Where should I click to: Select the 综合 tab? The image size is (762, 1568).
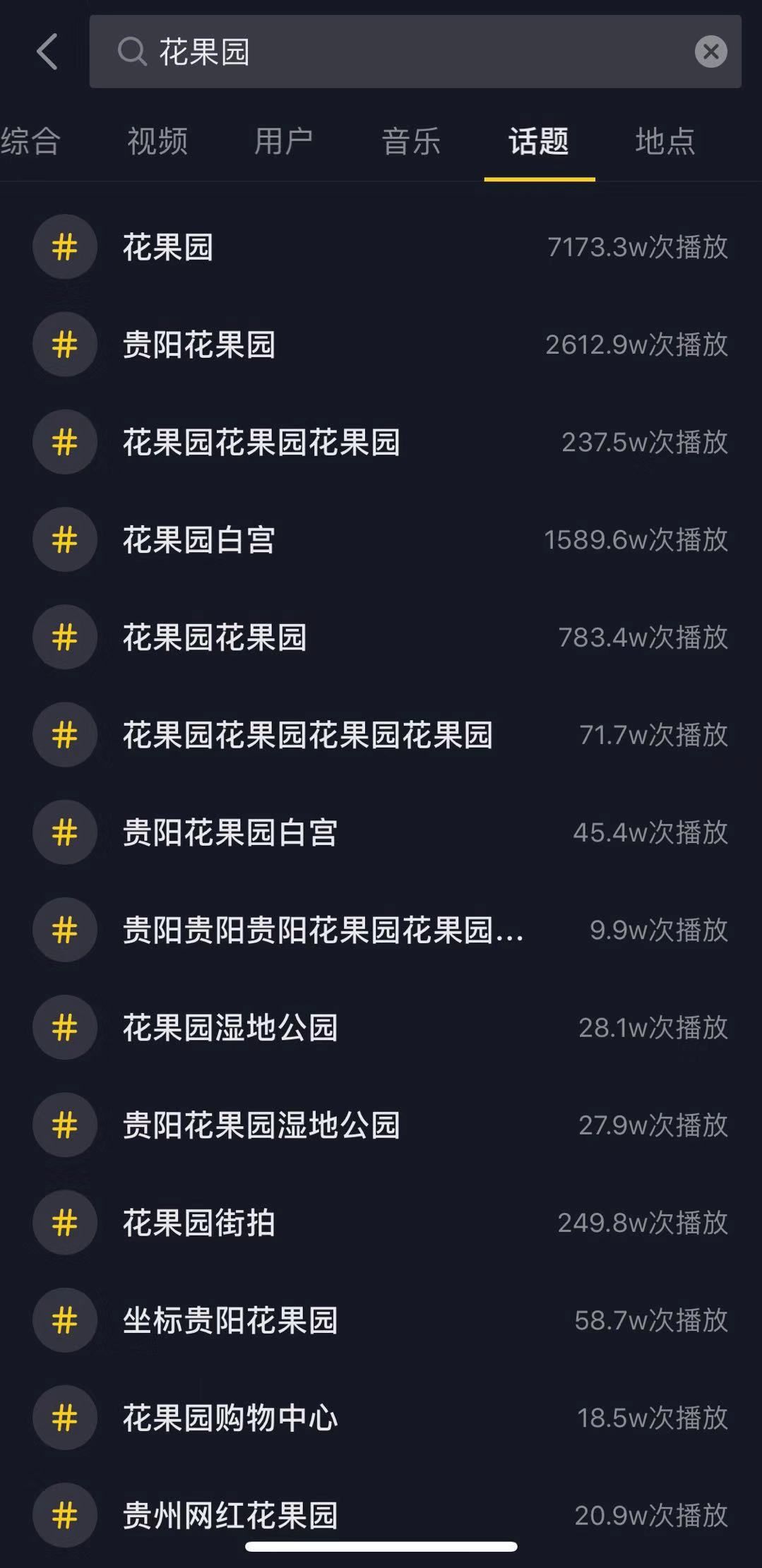click(30, 141)
